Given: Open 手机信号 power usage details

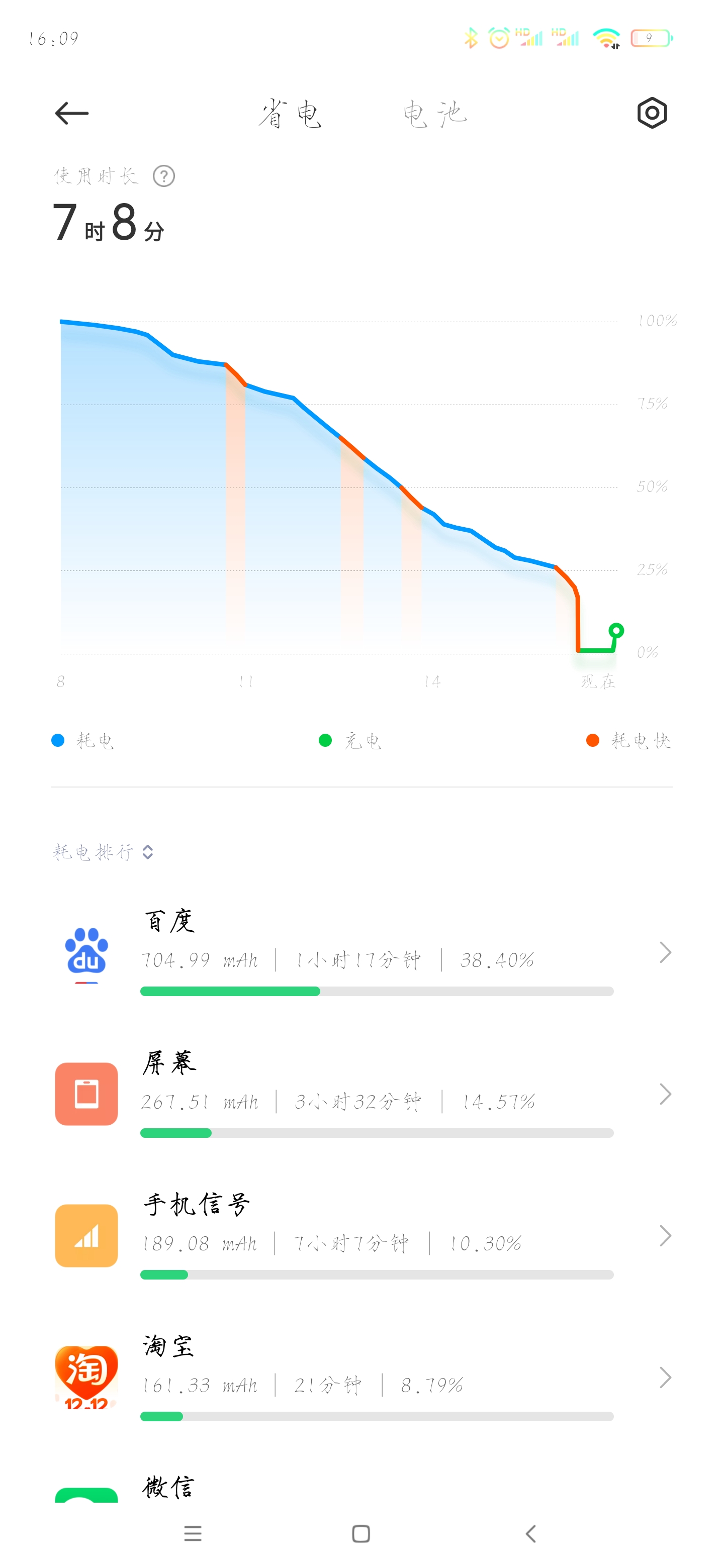Looking at the screenshot, I should click(x=361, y=1236).
